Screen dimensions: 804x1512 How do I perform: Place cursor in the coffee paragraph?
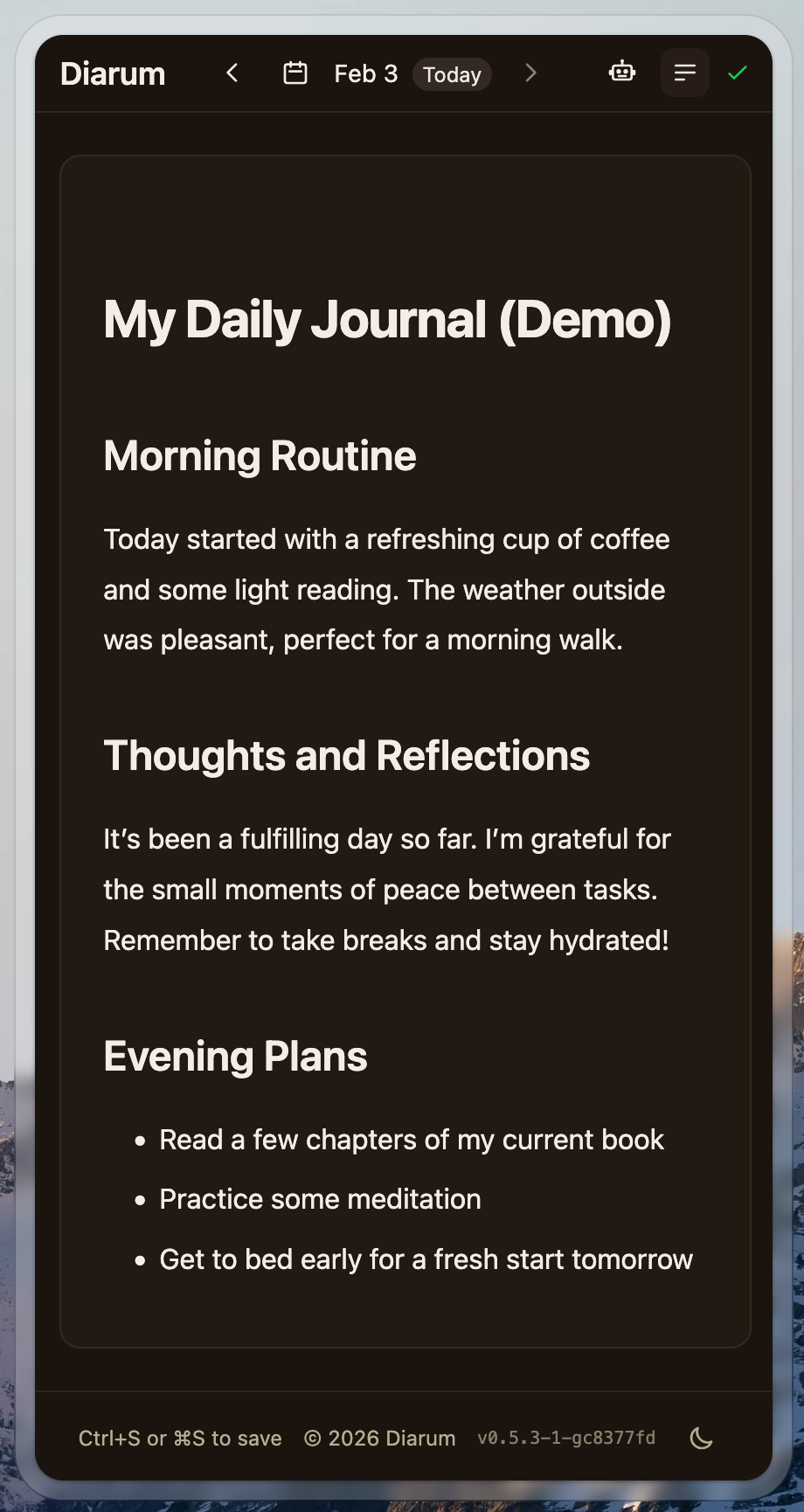point(385,589)
